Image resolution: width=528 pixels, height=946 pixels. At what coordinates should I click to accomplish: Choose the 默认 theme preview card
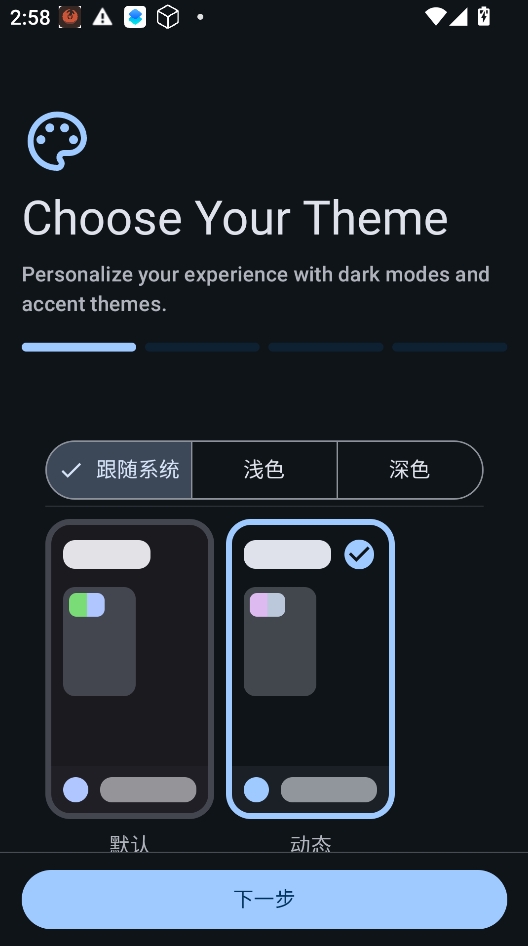click(x=130, y=669)
